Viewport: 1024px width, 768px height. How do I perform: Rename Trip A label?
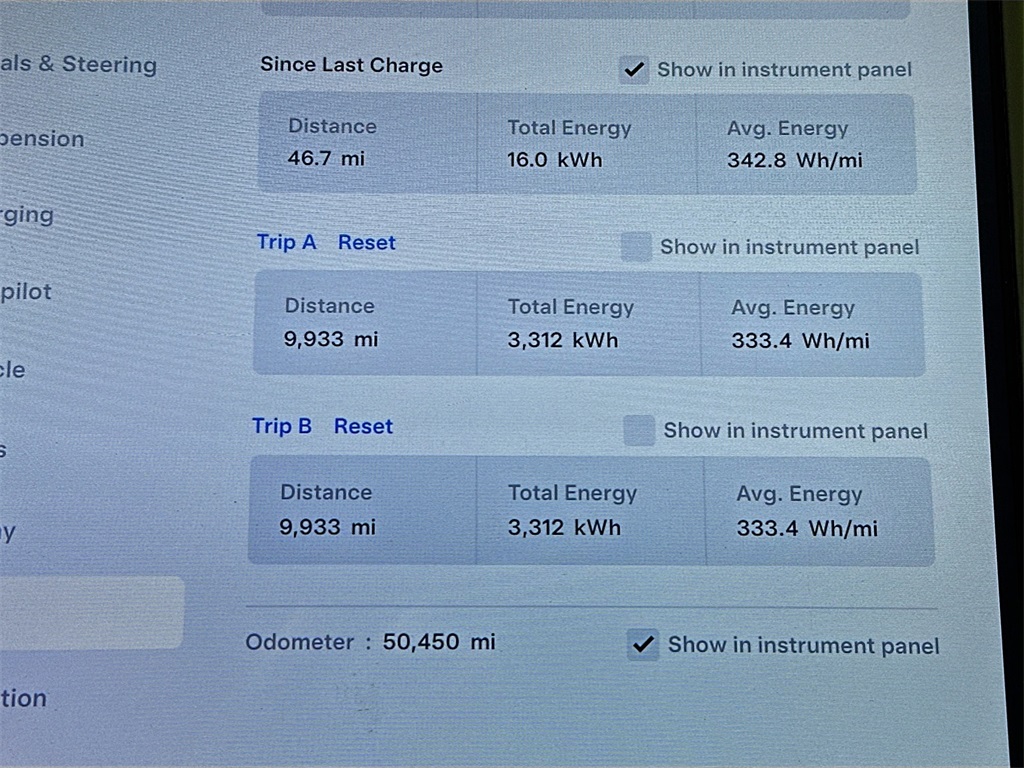pyautogui.click(x=286, y=243)
